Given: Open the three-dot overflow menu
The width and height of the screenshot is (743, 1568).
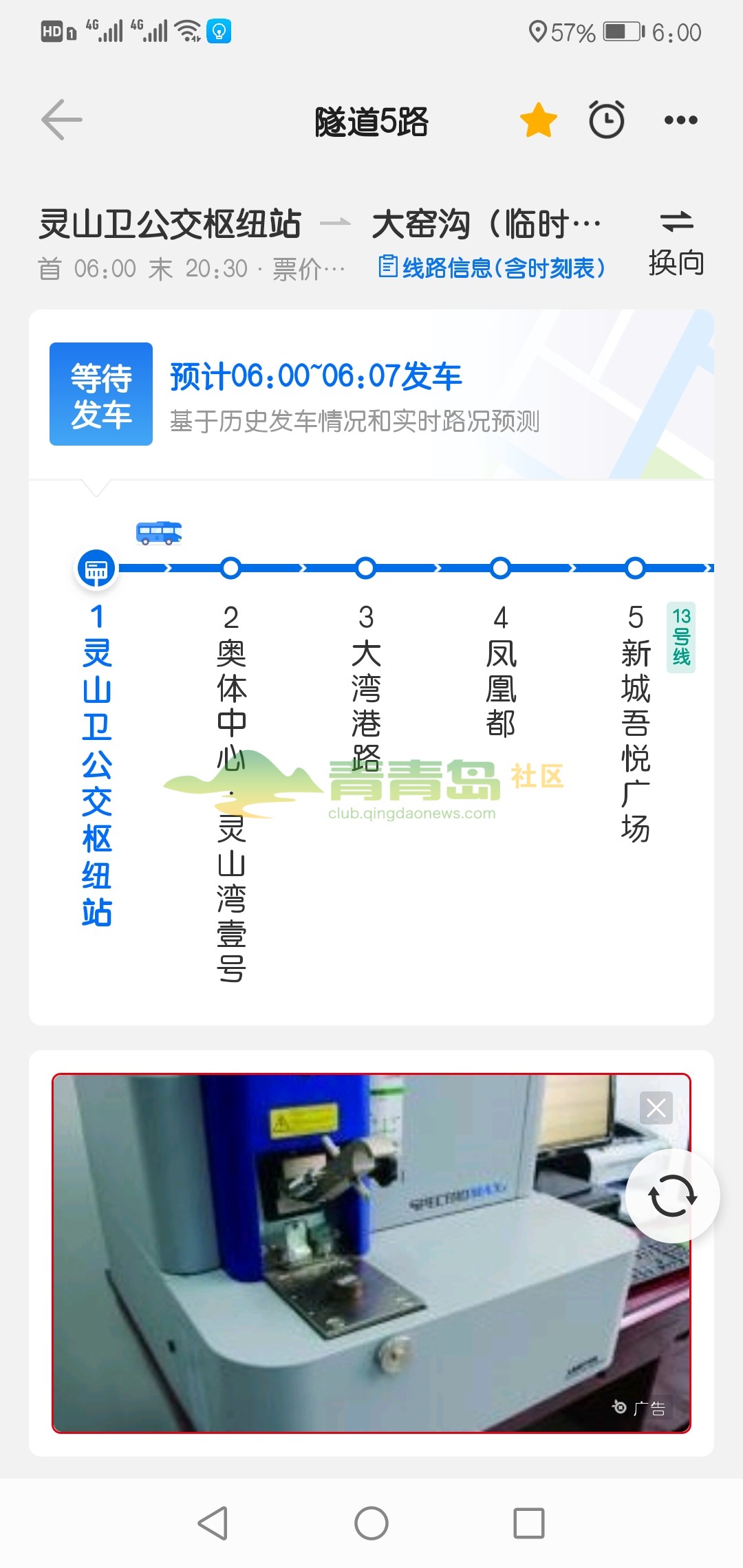Looking at the screenshot, I should pos(680,120).
